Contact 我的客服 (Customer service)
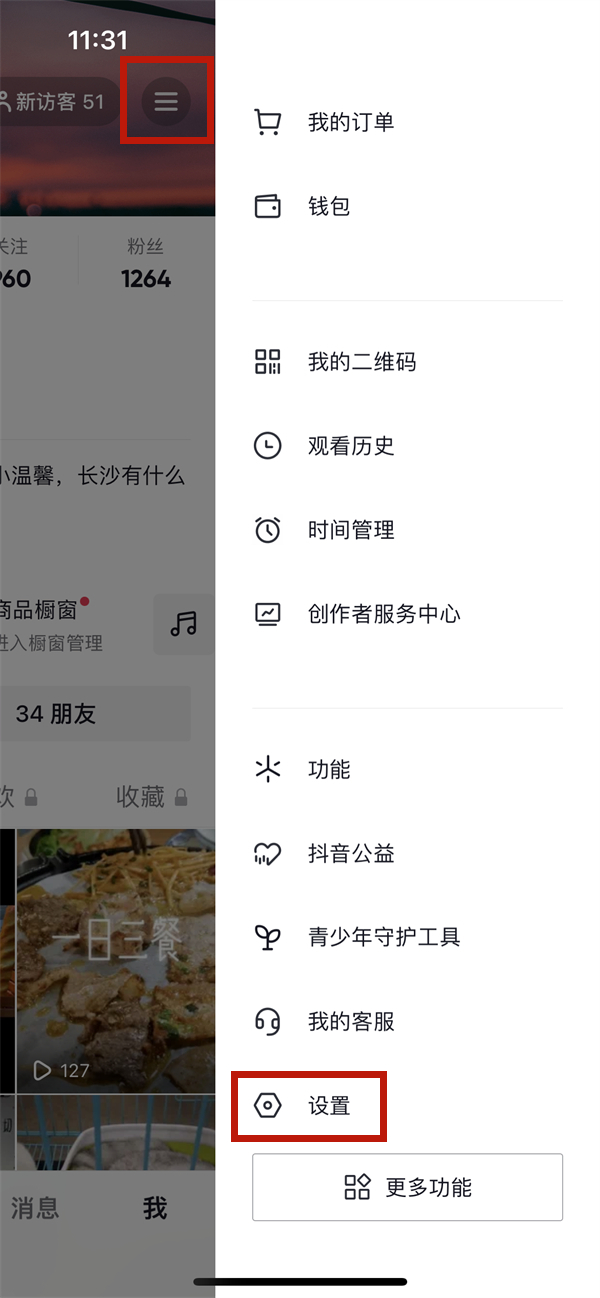This screenshot has height=1298, width=600. pyautogui.click(x=350, y=1022)
